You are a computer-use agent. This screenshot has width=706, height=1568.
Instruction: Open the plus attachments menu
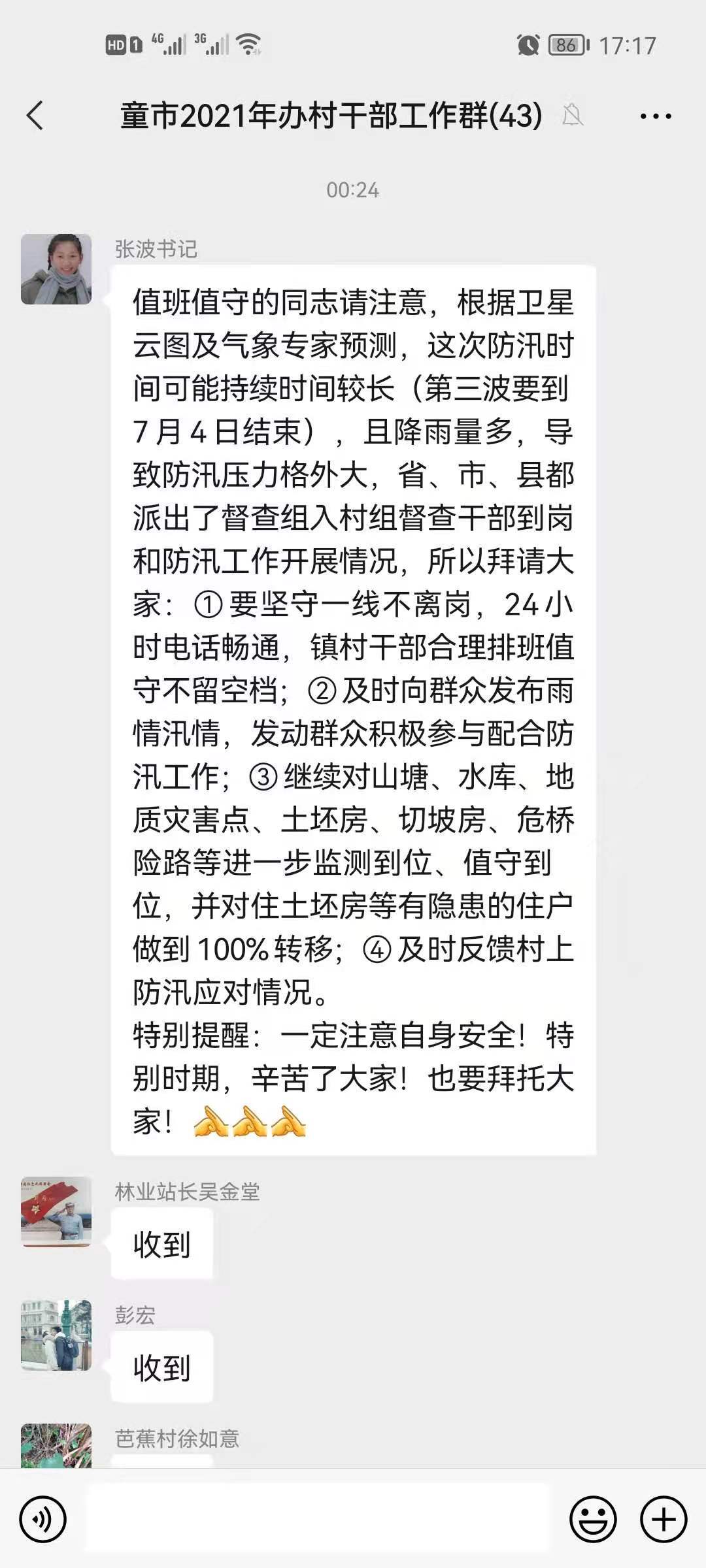(x=664, y=1520)
